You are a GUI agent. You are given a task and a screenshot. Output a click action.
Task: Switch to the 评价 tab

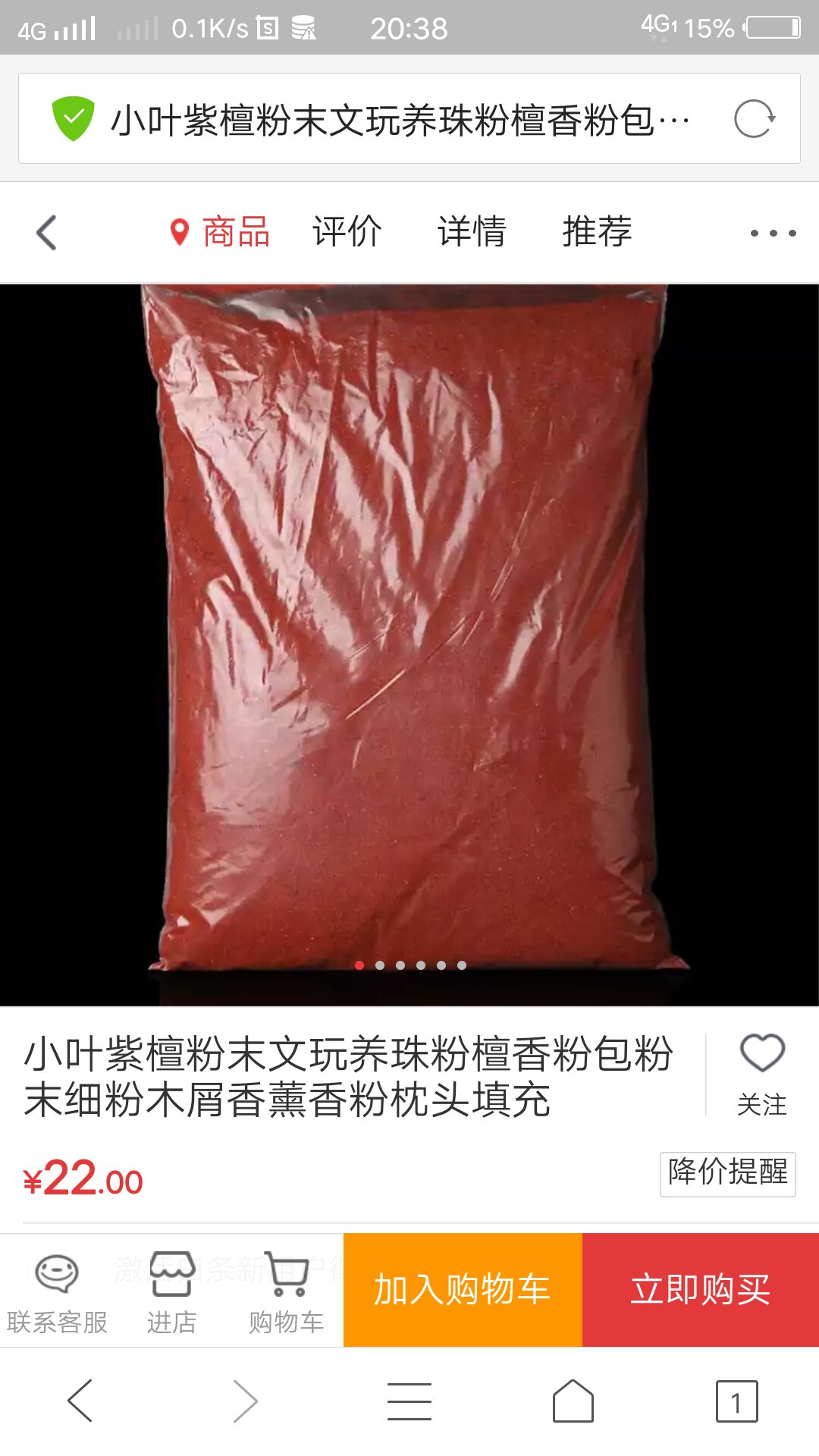(347, 231)
